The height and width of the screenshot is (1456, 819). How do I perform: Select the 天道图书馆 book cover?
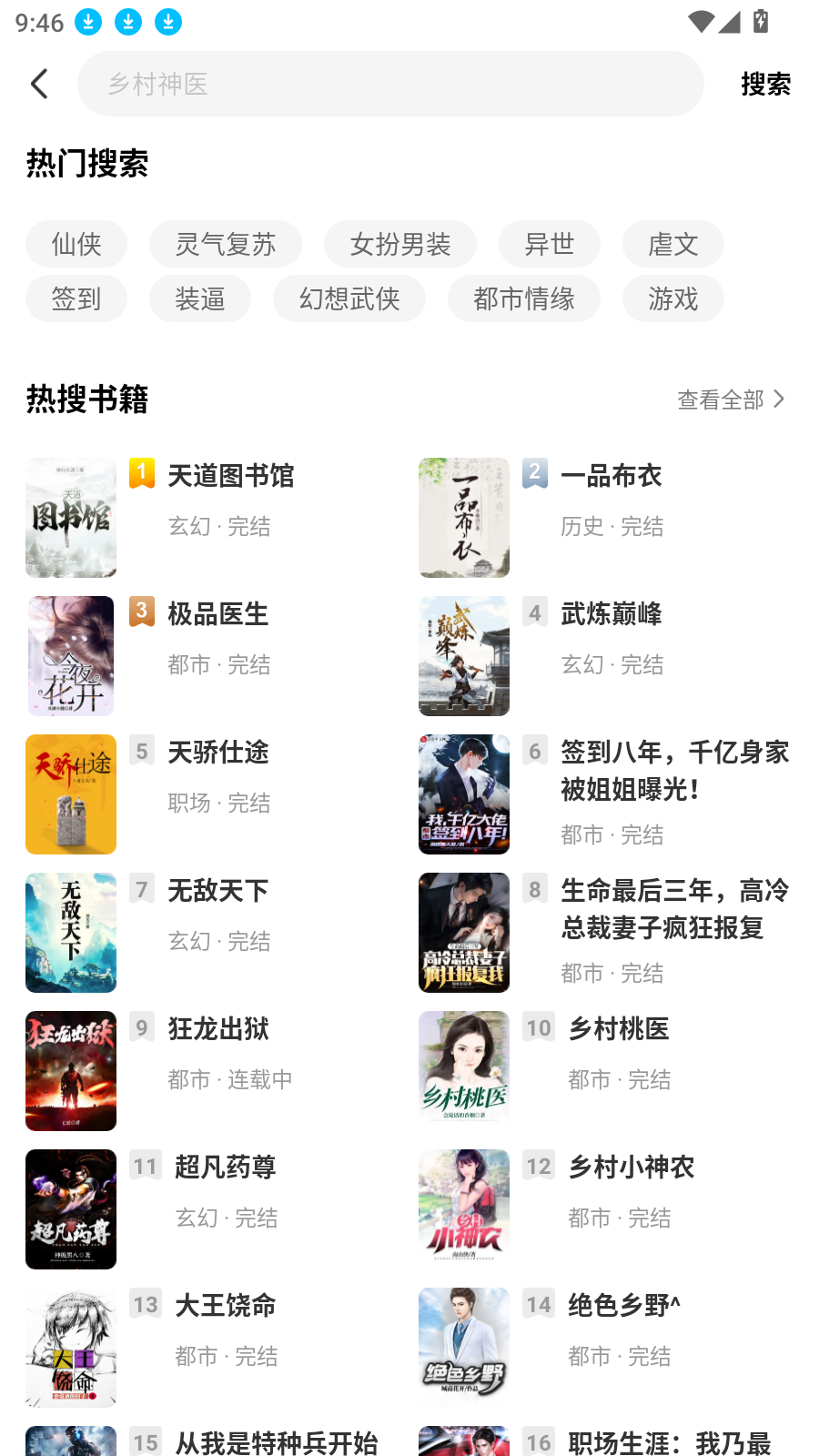tap(70, 517)
